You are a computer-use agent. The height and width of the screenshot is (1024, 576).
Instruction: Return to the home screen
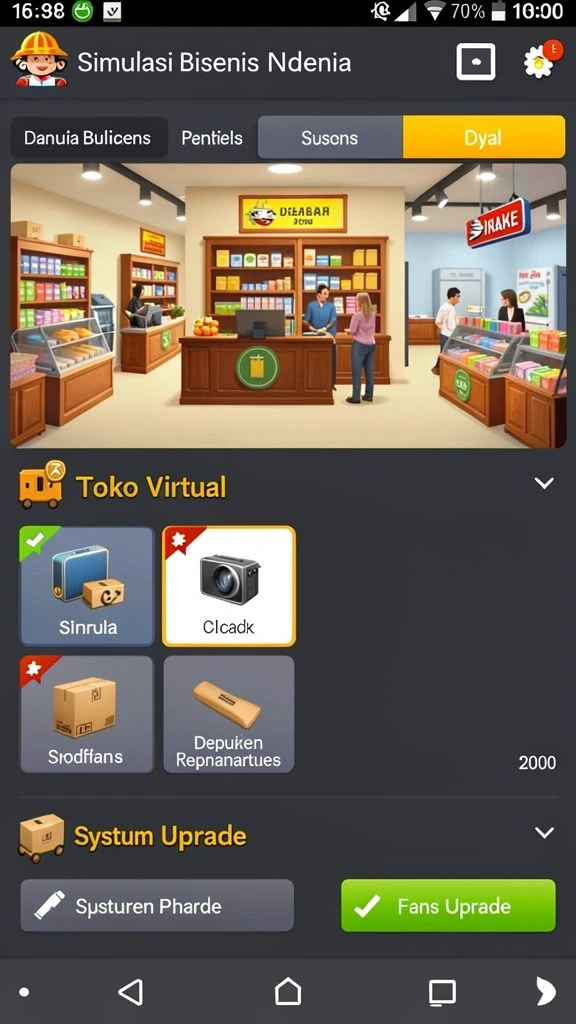pyautogui.click(x=288, y=992)
